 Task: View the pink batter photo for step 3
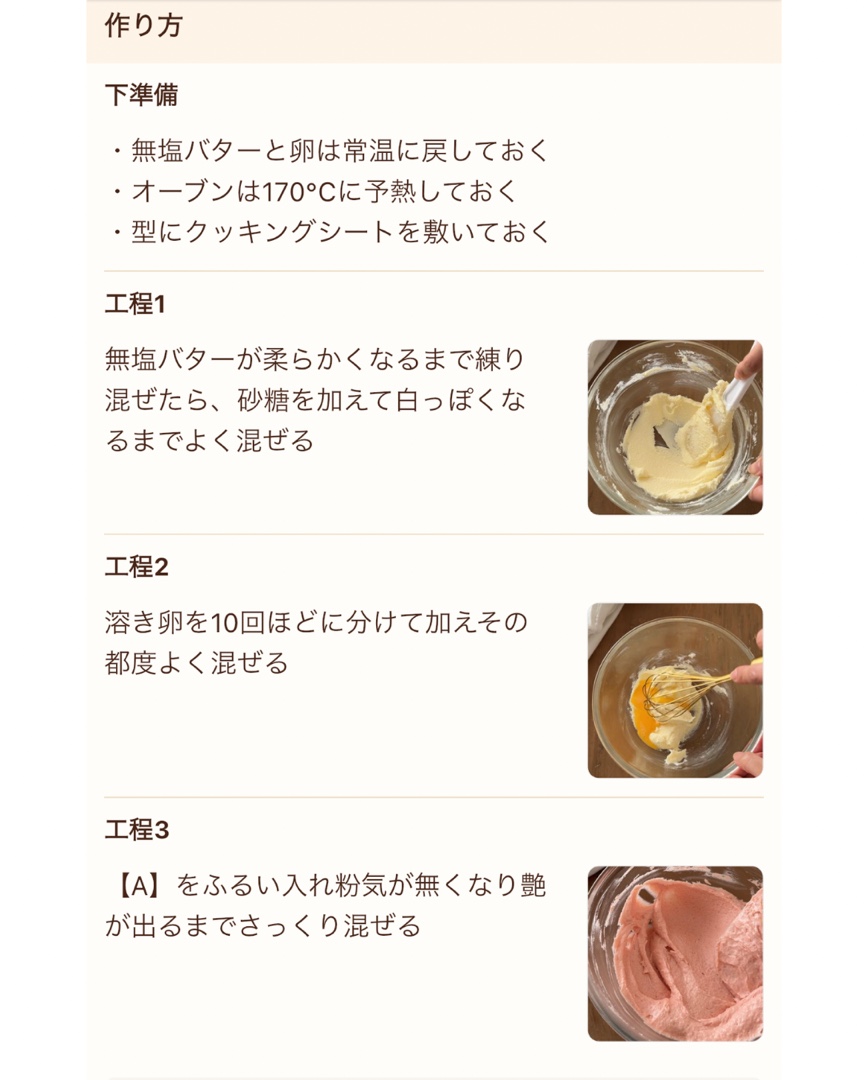click(675, 953)
